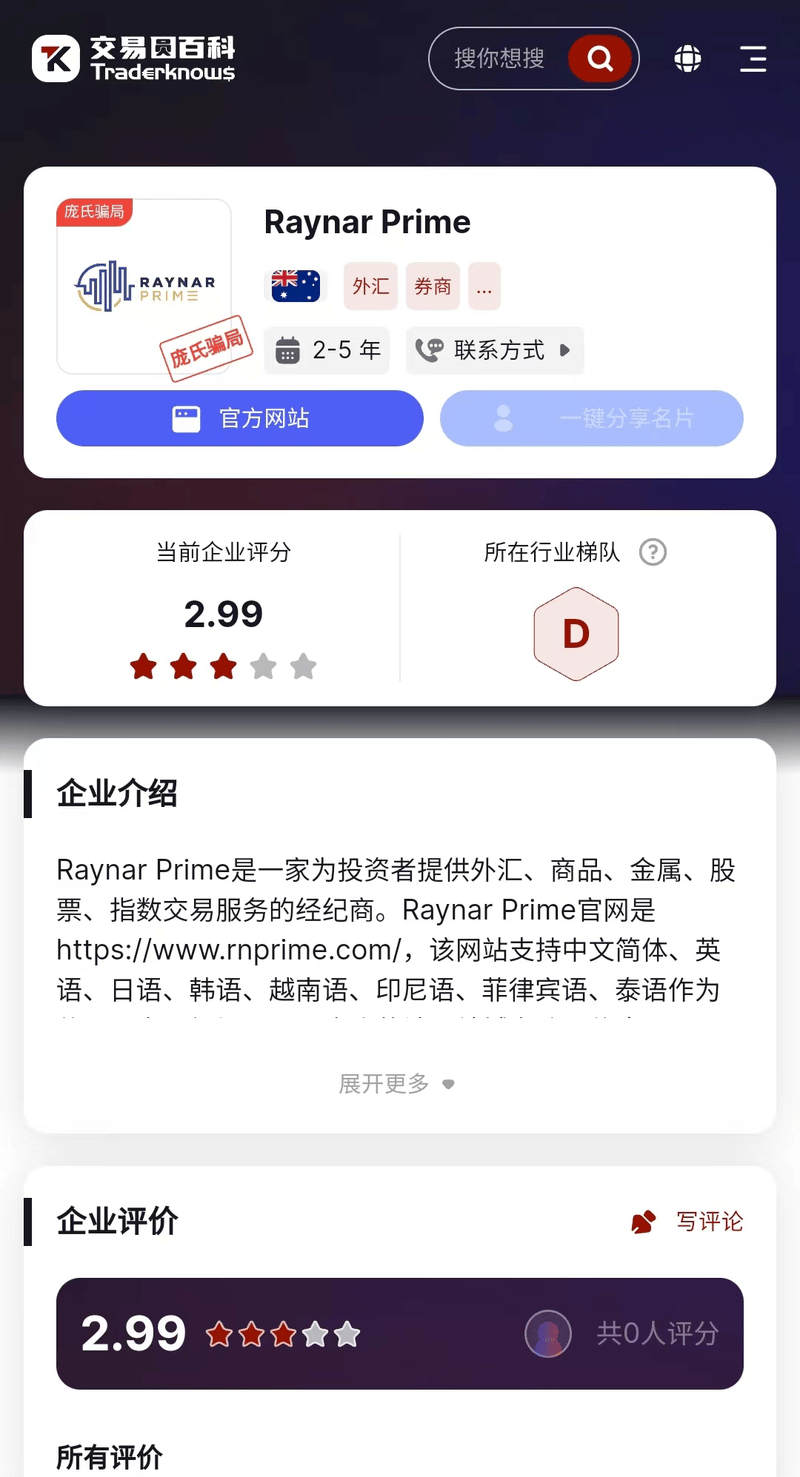This screenshot has height=1477, width=800.
Task: Select the 外汇 tag chip
Action: click(371, 286)
